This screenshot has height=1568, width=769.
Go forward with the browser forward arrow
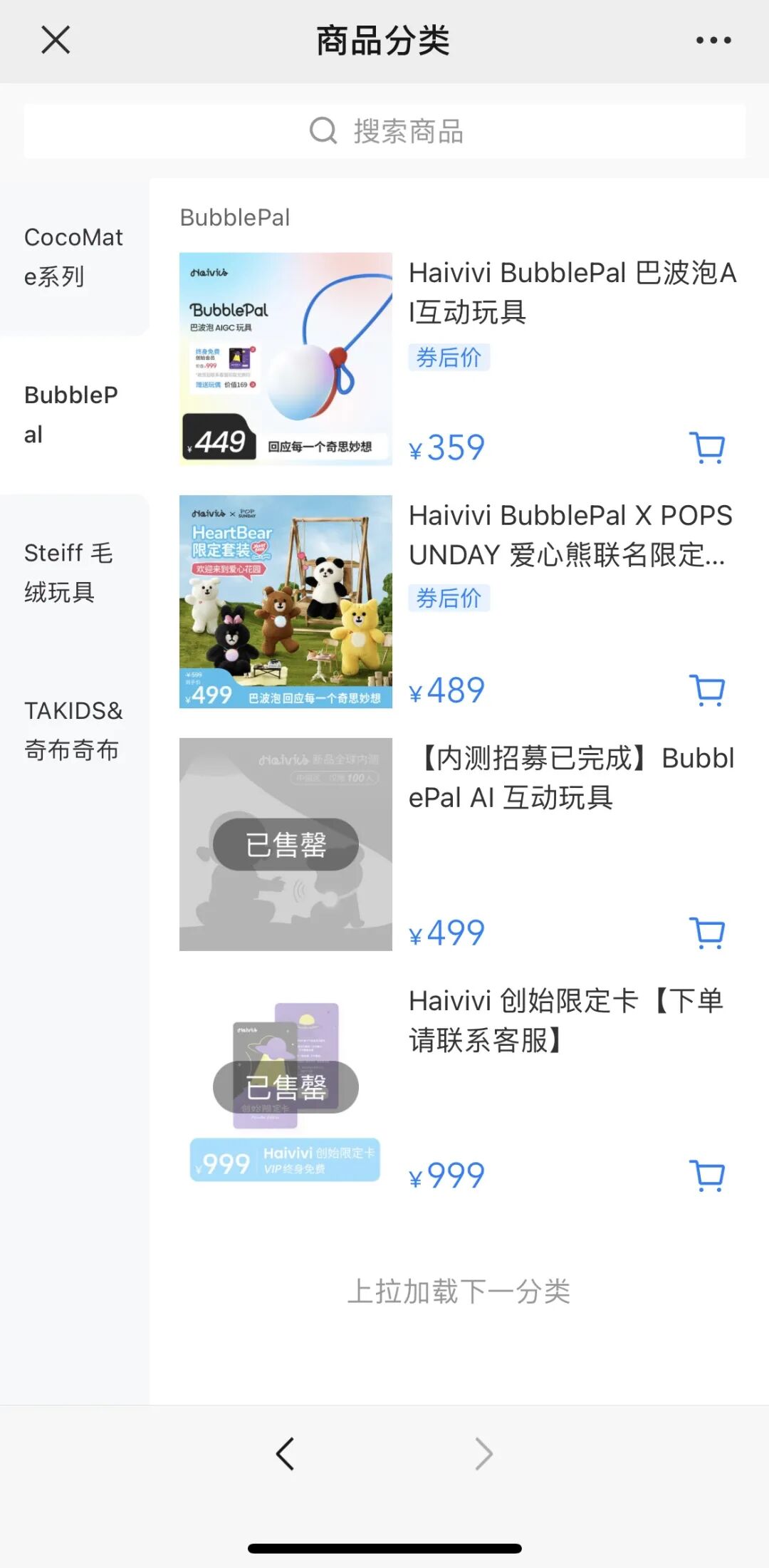pyautogui.click(x=483, y=1454)
